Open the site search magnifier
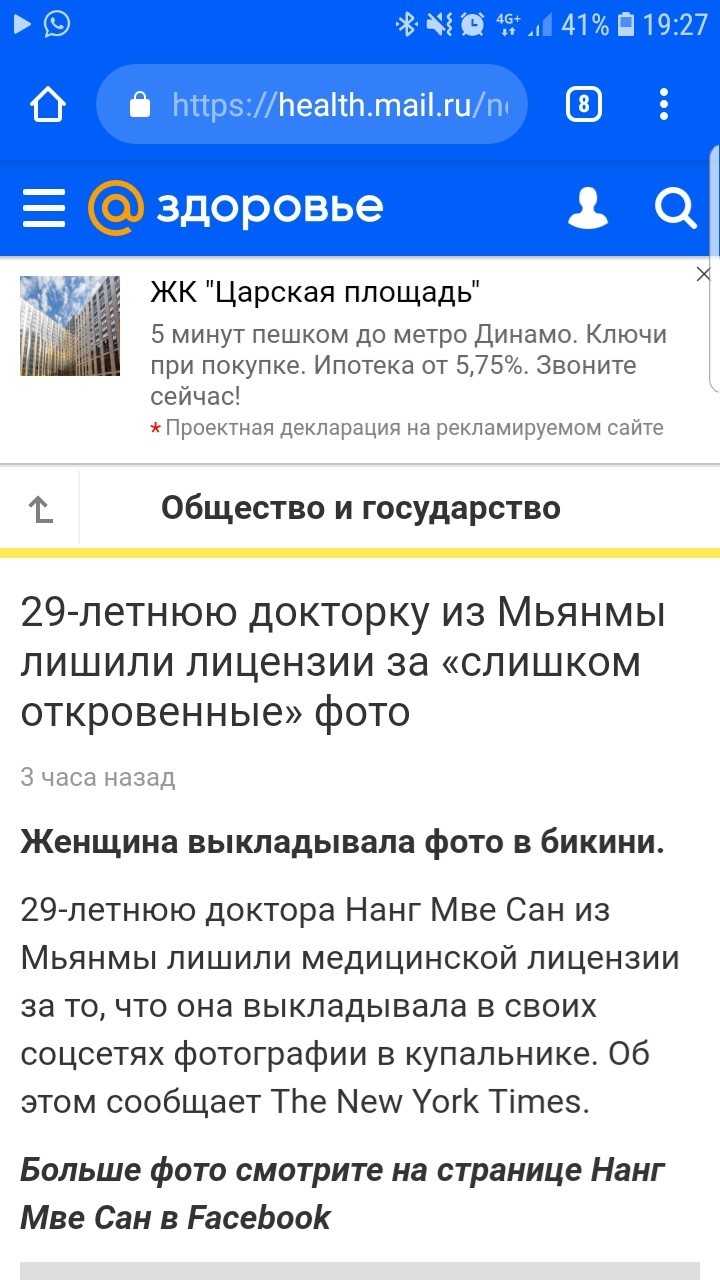720x1280 pixels. (675, 208)
